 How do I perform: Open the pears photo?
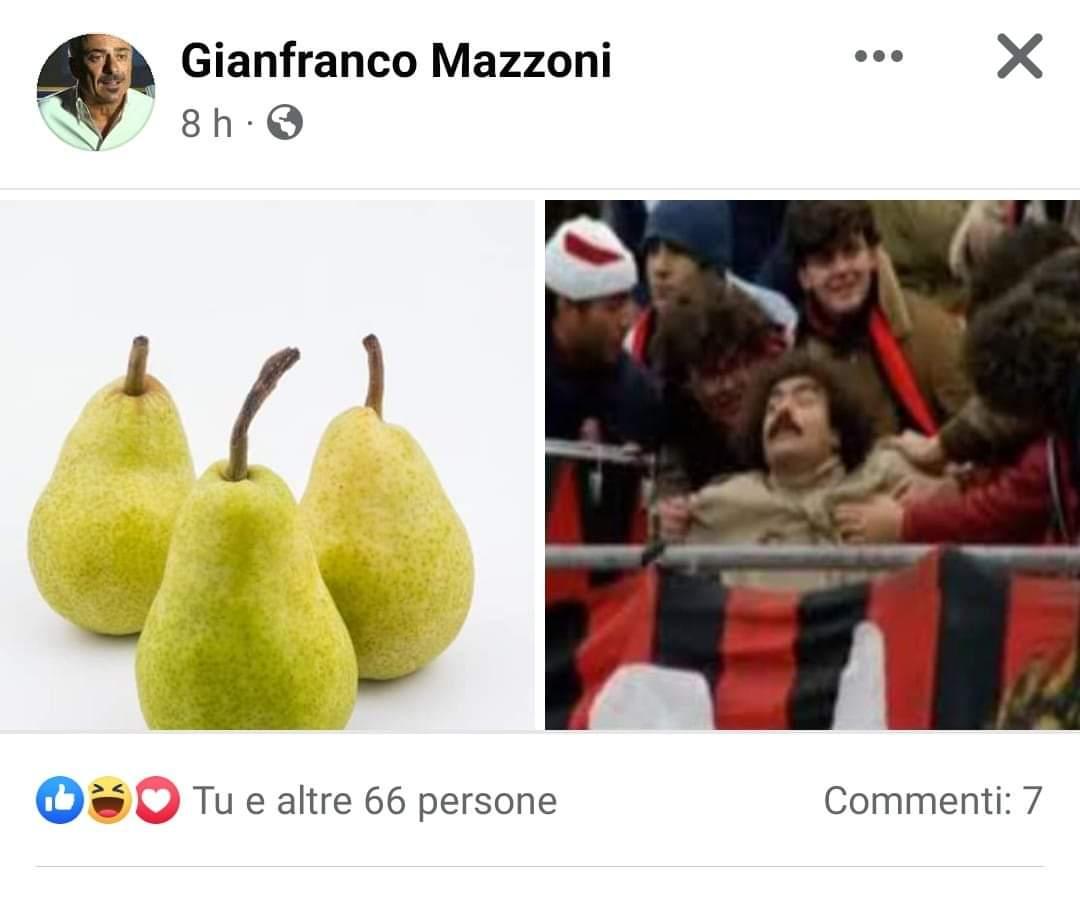pyautogui.click(x=267, y=465)
